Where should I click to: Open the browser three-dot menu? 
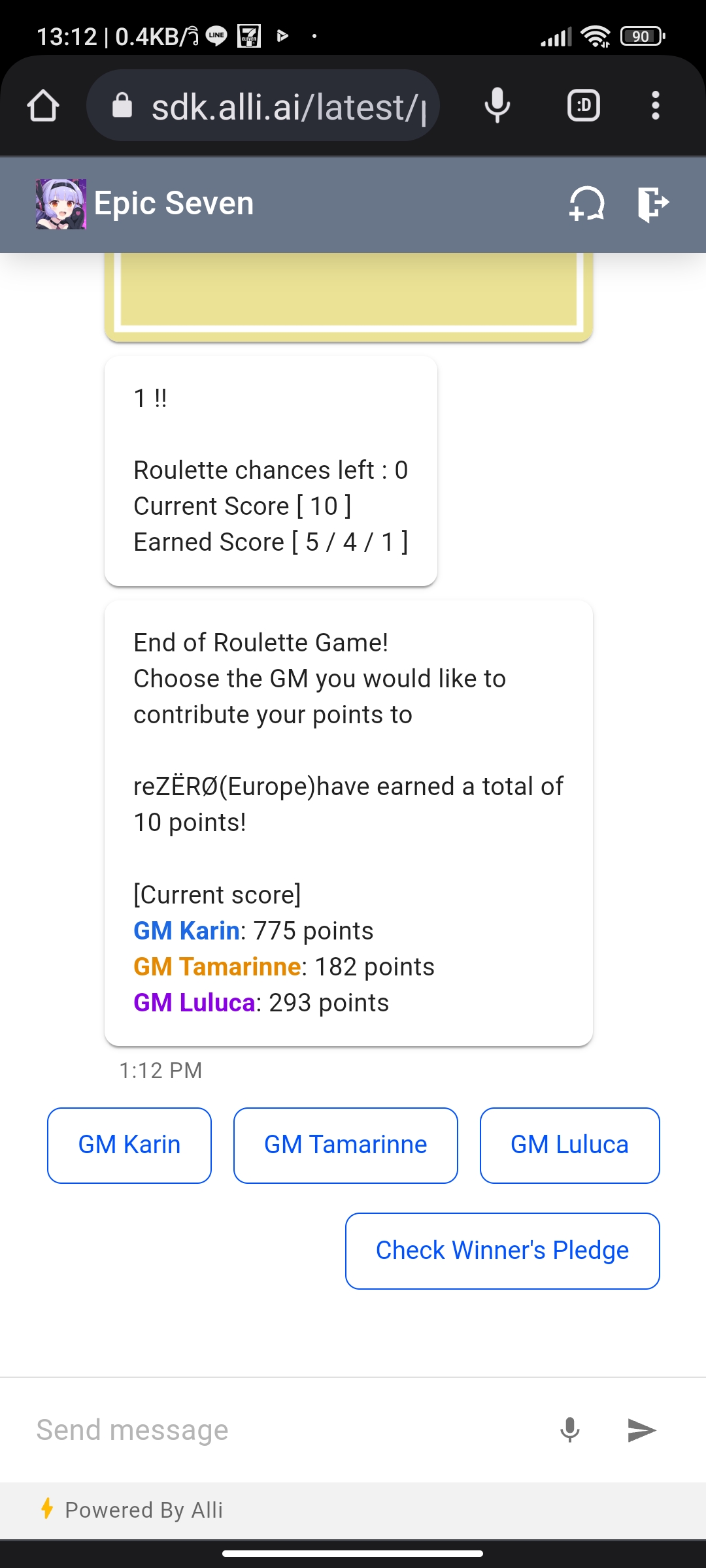655,105
